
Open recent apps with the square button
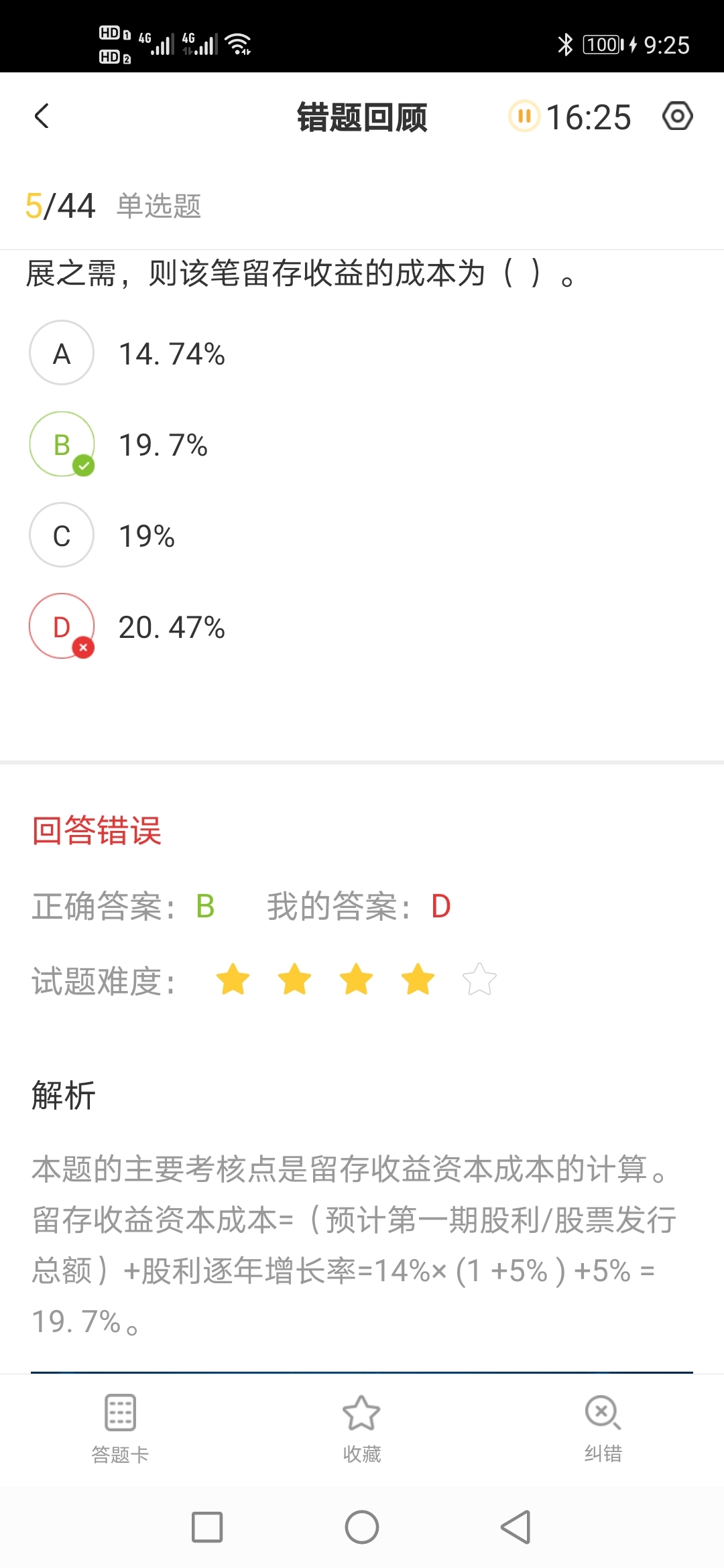207,1527
